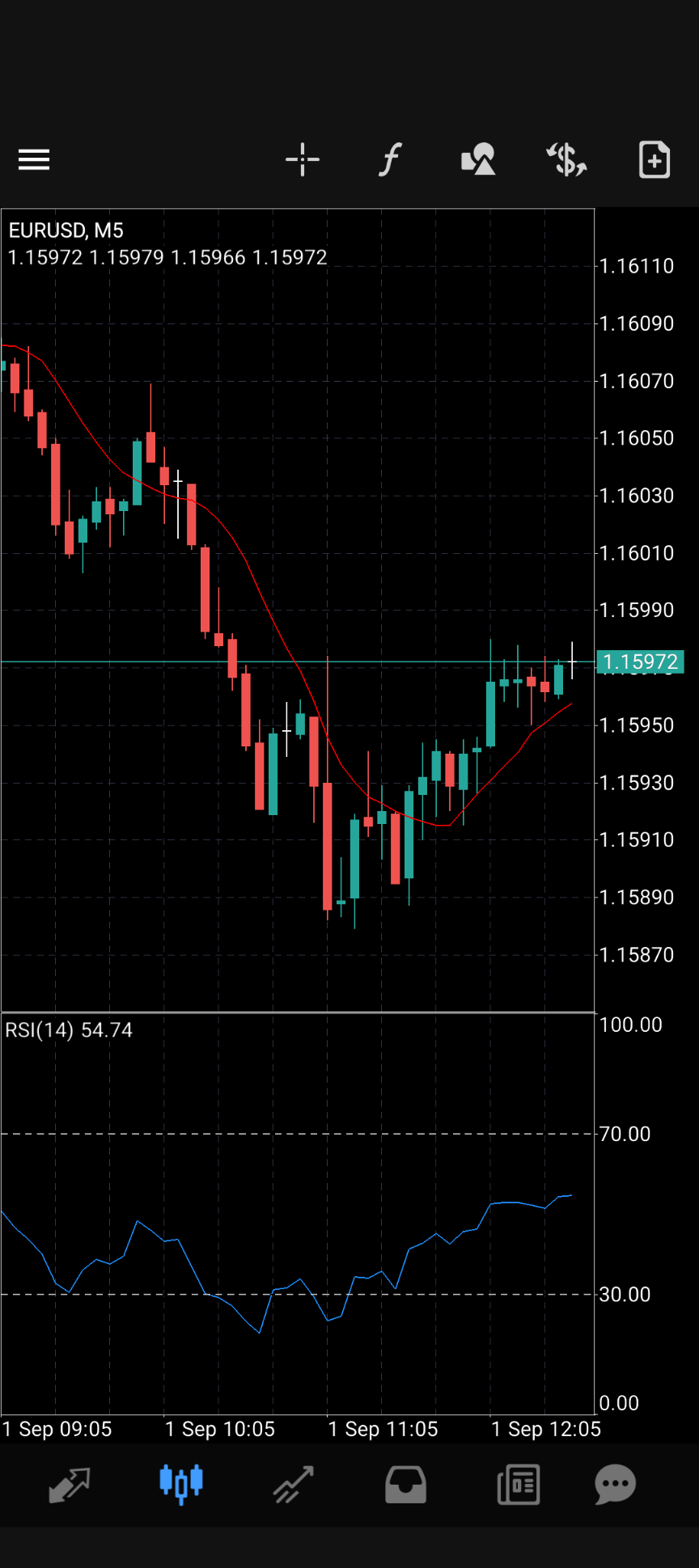The height and width of the screenshot is (1568, 699).
Task: Select the Chart tab
Action: coord(181,1485)
